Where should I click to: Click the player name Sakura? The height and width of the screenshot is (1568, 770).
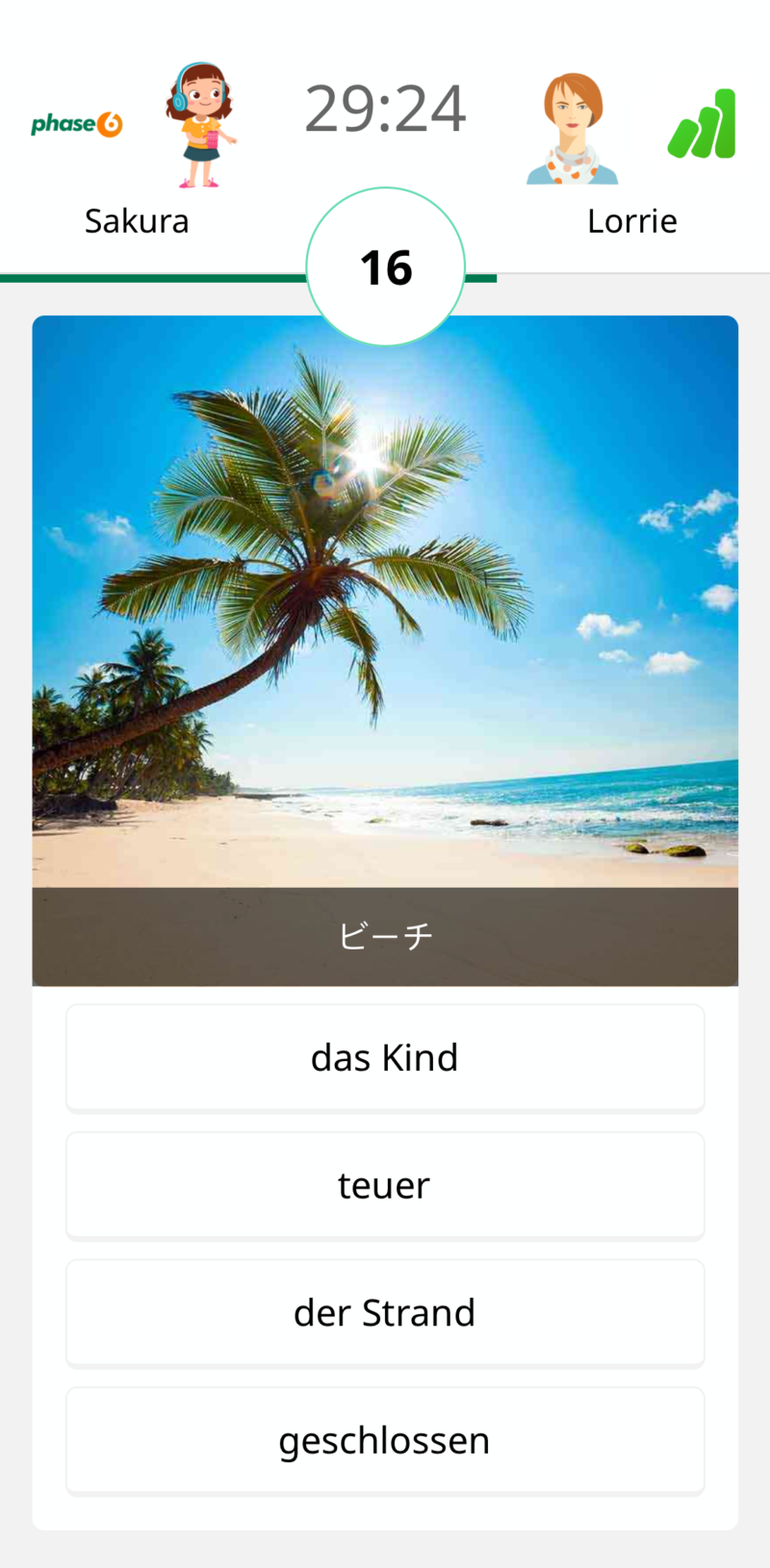pos(137,220)
